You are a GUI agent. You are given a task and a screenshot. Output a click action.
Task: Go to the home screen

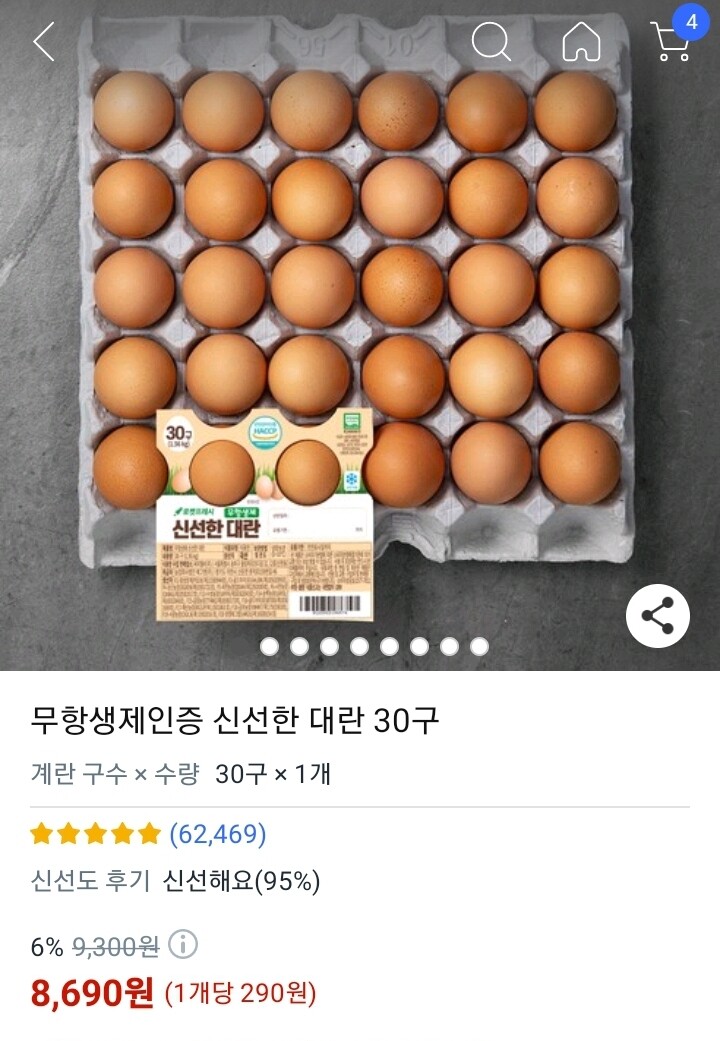click(579, 40)
